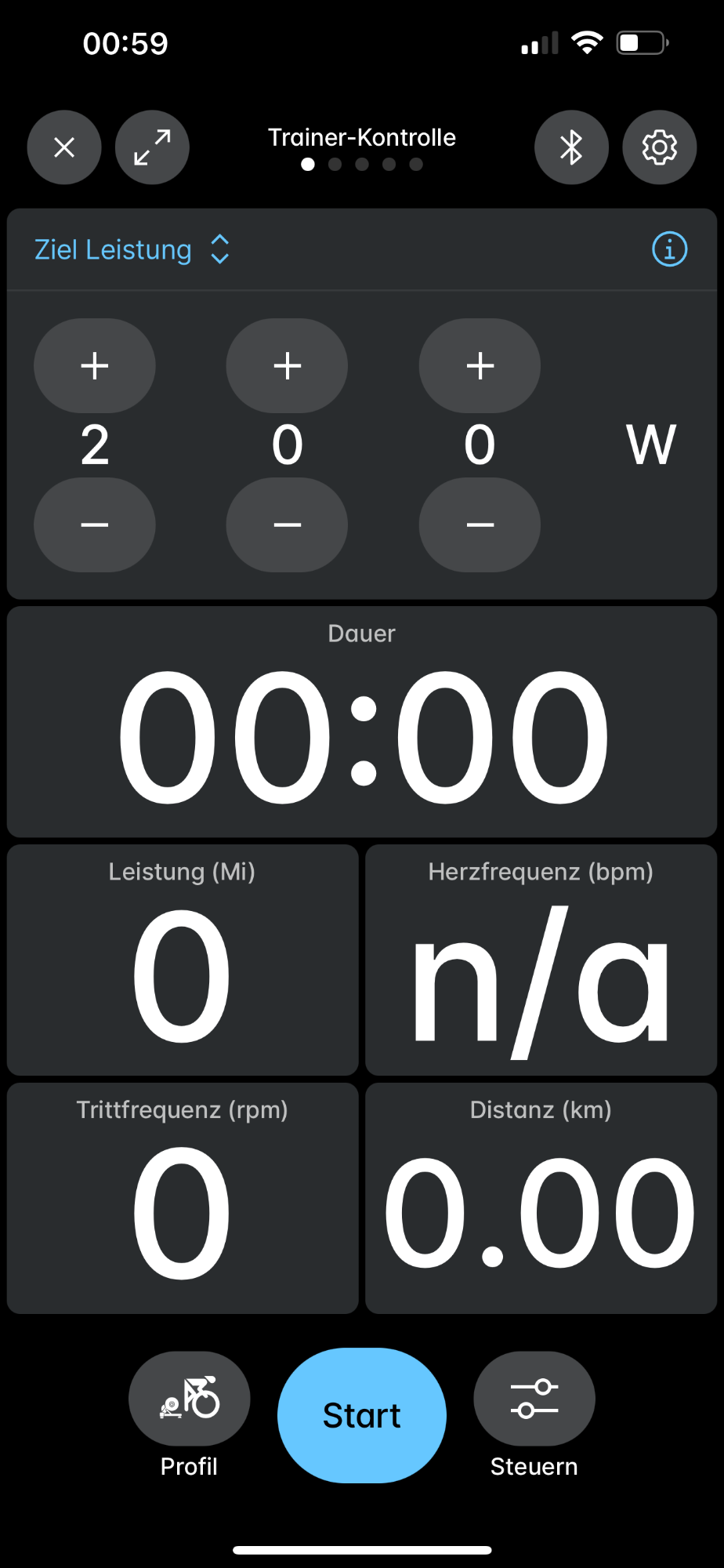The width and height of the screenshot is (724, 1568).
Task: Start the training session
Action: [362, 1415]
